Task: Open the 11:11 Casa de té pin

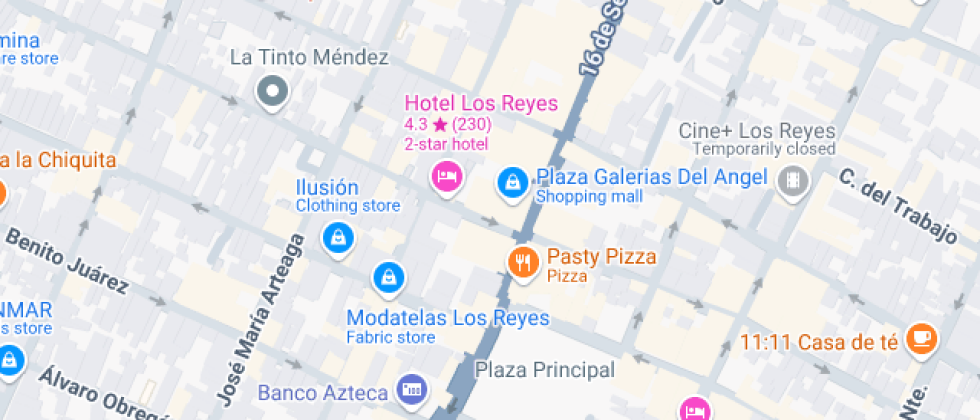Action: [x=920, y=339]
